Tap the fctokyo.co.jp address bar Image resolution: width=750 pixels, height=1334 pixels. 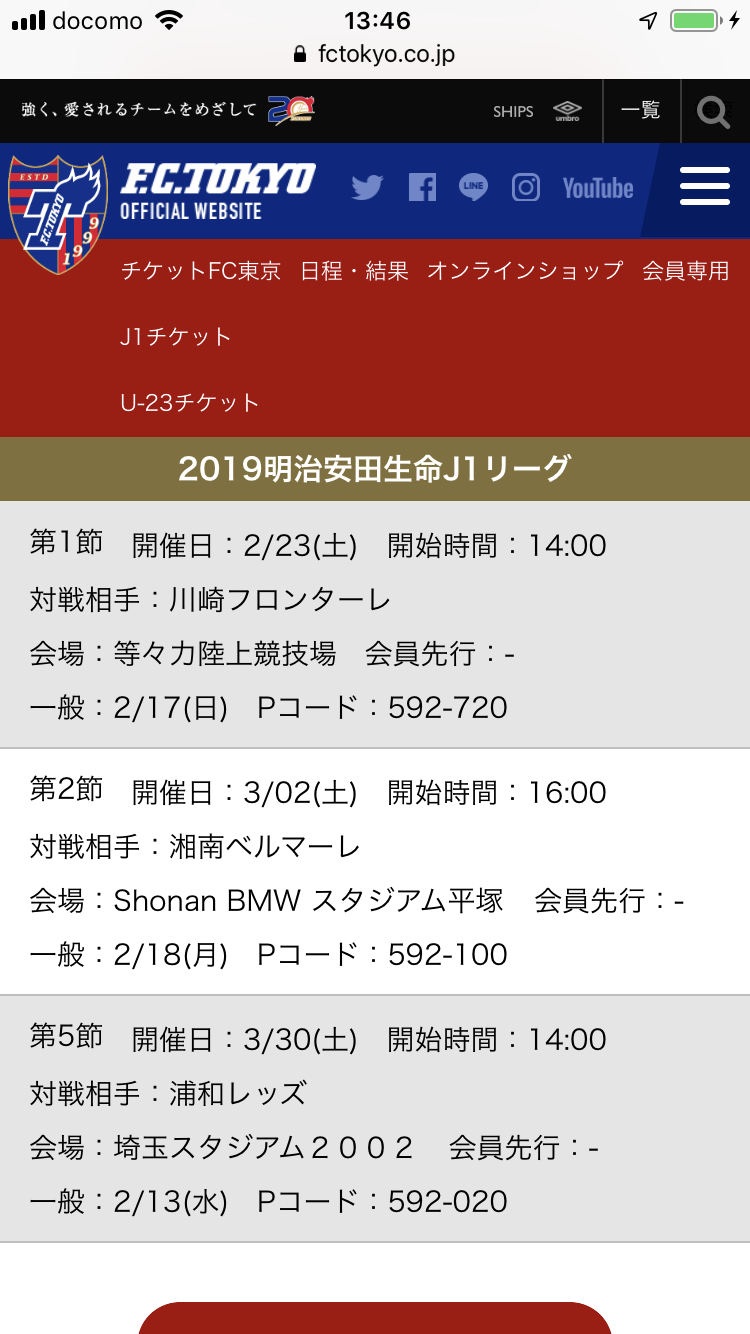tap(375, 54)
